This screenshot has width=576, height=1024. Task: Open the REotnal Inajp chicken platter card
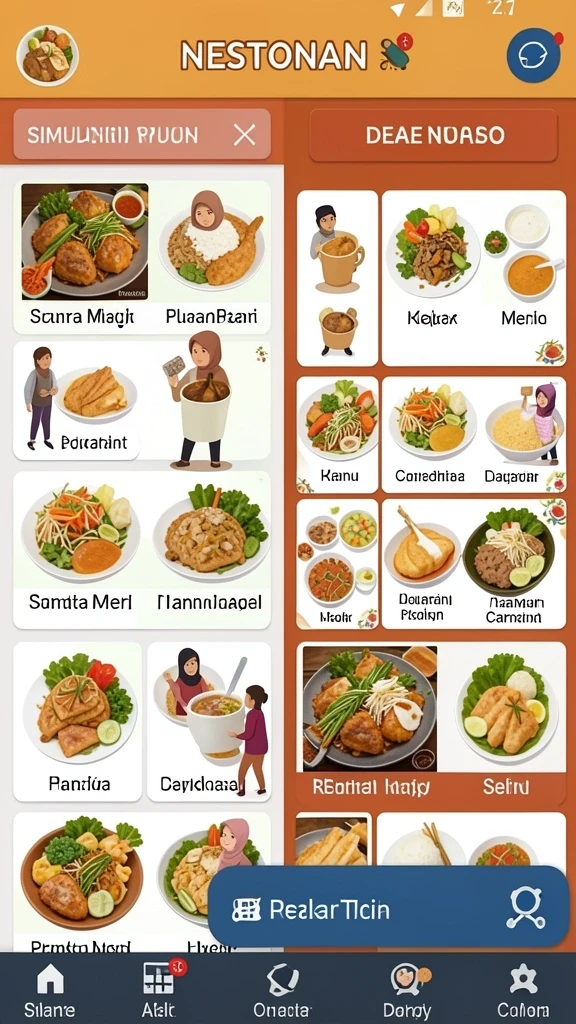point(370,724)
